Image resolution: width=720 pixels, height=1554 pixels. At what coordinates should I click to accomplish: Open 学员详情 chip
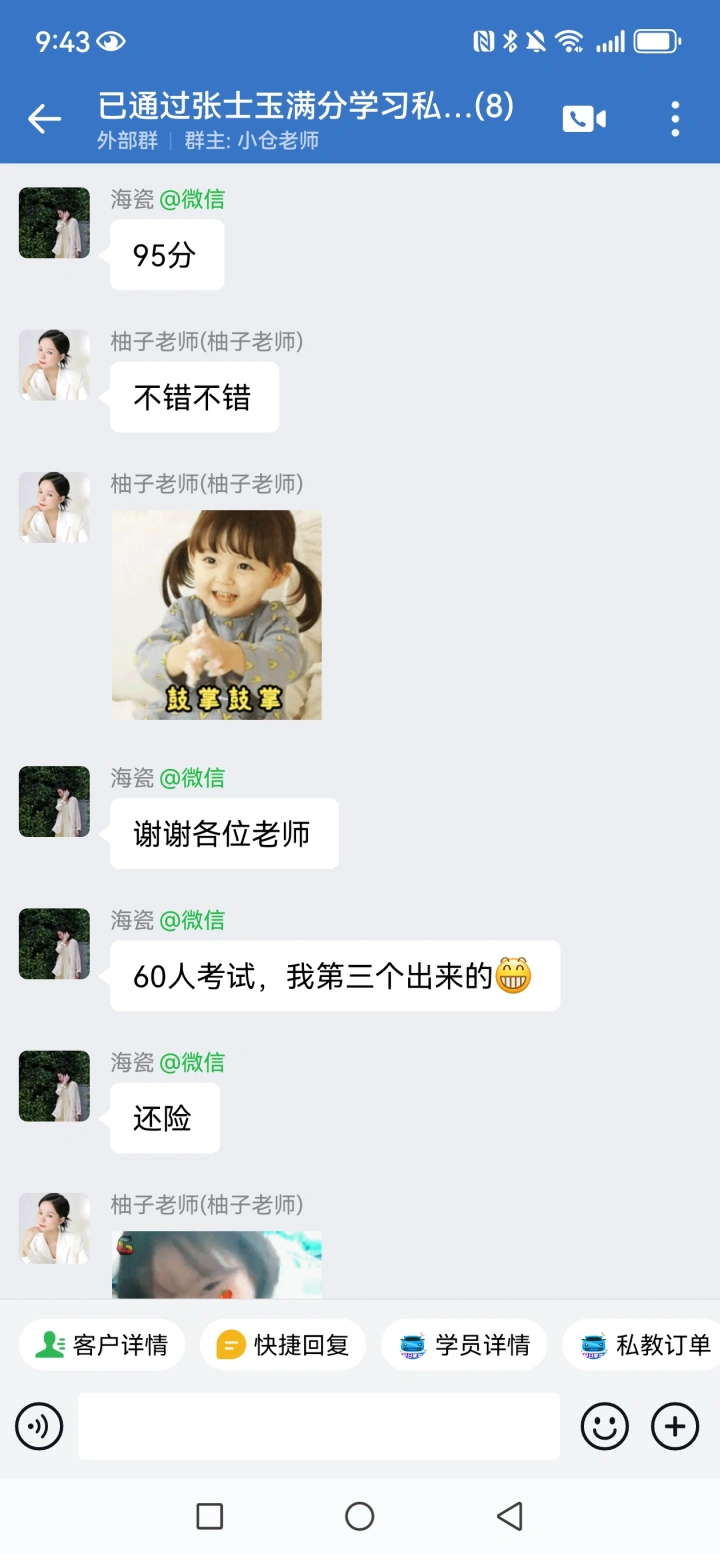tap(464, 1345)
